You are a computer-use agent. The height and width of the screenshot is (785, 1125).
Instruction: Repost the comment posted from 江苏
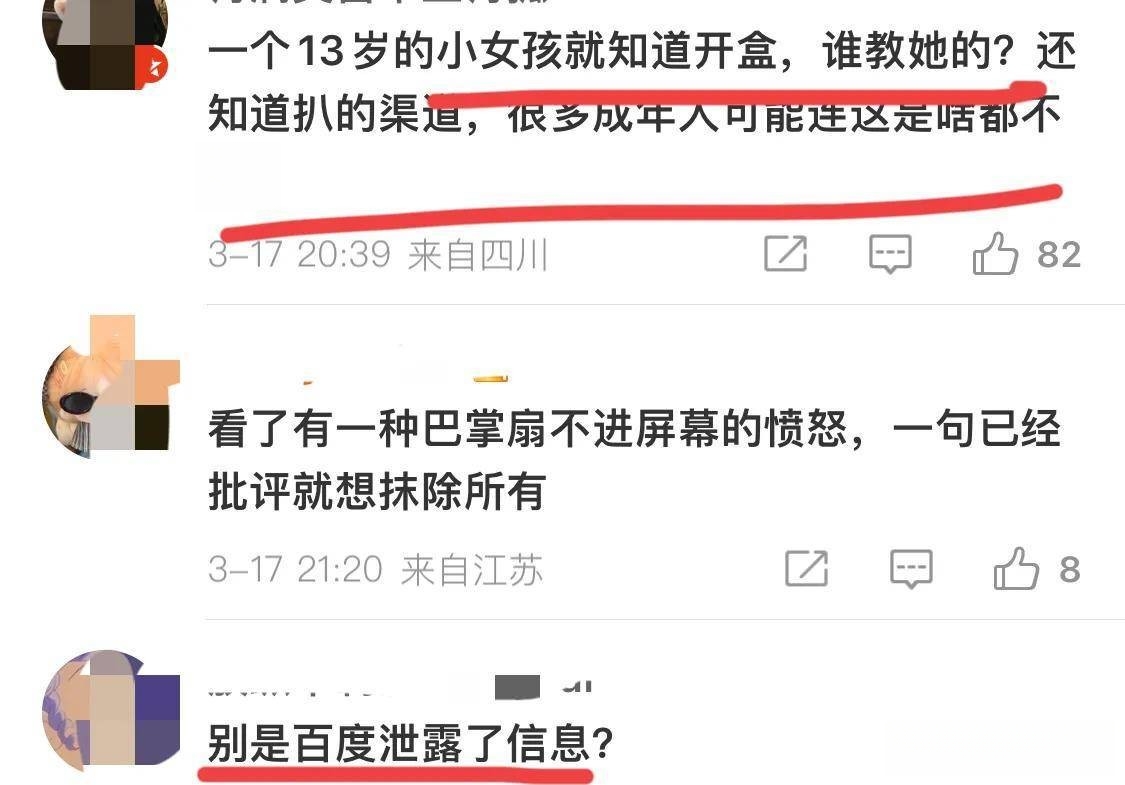point(806,569)
